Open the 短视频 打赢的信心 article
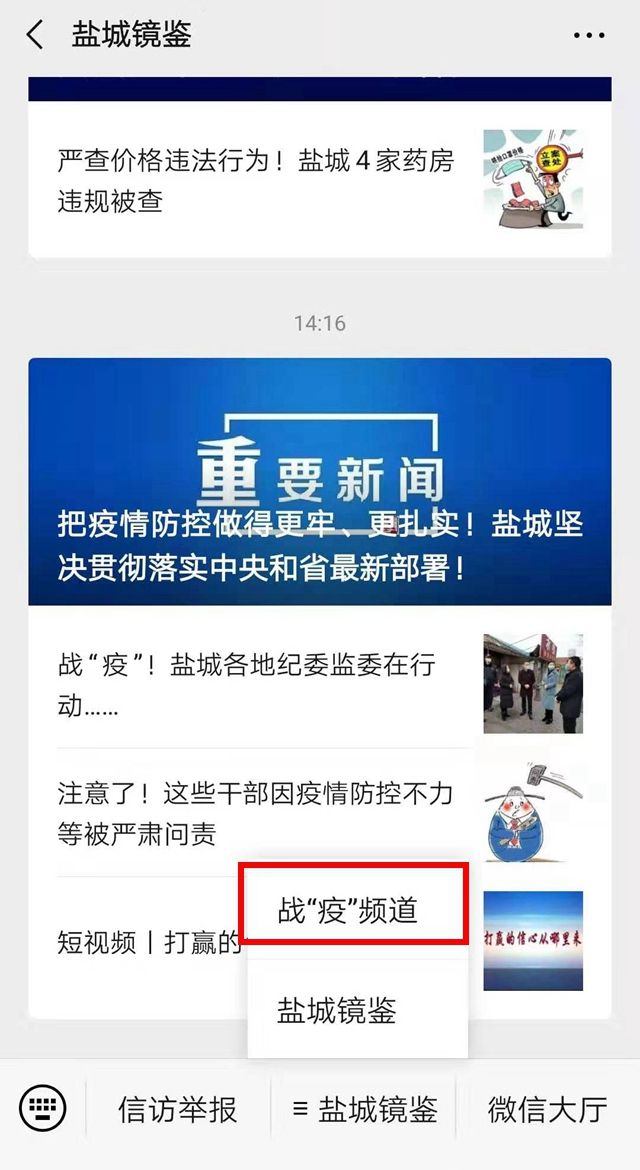The height and width of the screenshot is (1170, 640). 150,941
